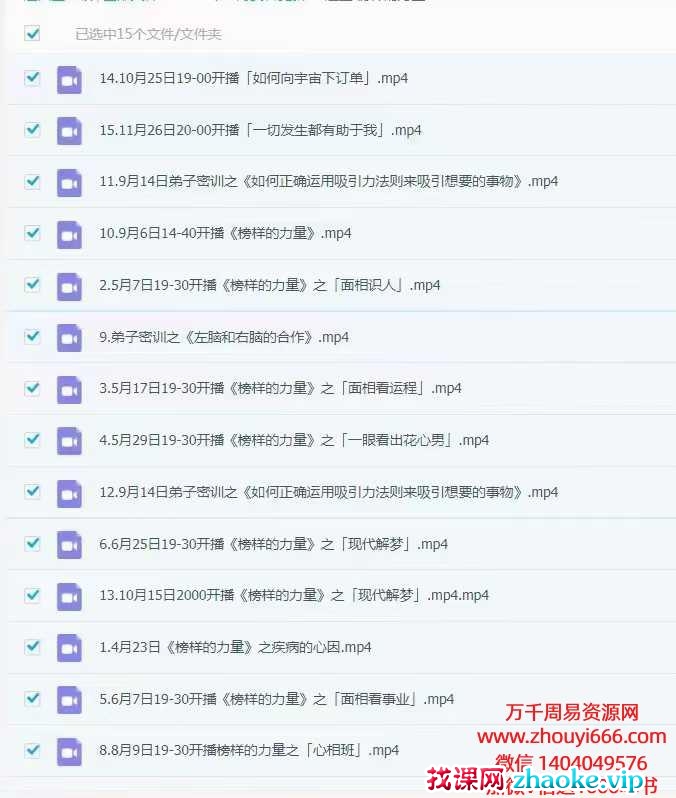Deselect 6.6月25日「现代解梦」file
This screenshot has width=676, height=798.
[32, 543]
